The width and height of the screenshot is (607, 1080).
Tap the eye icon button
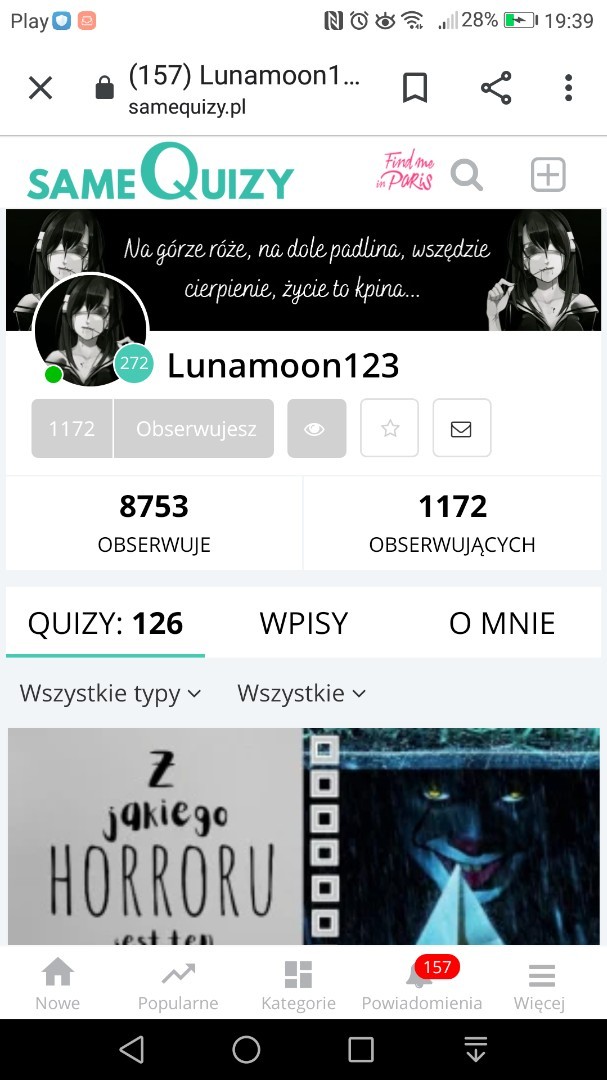tap(316, 429)
